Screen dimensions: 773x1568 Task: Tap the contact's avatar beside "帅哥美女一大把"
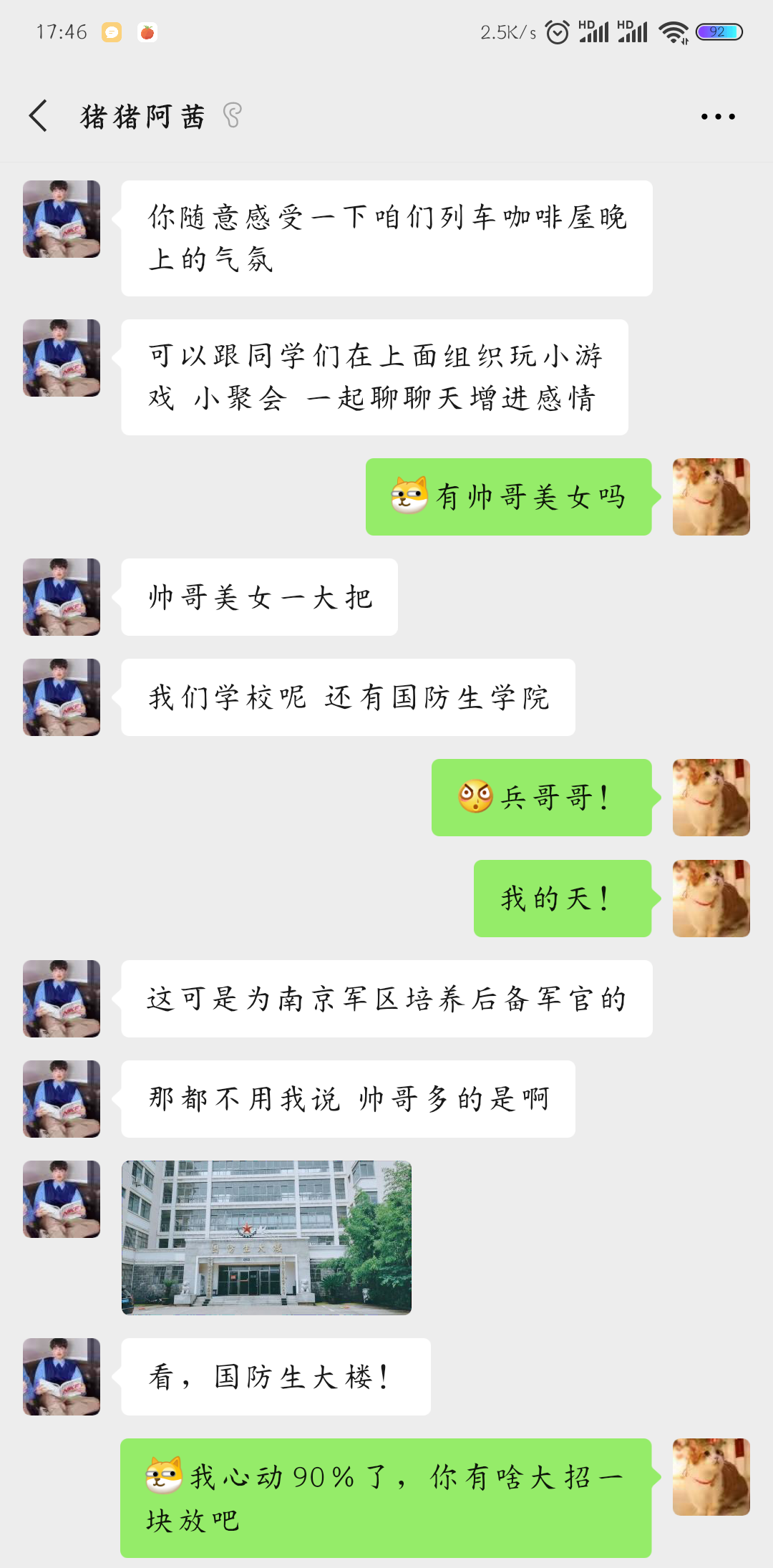pos(62,597)
